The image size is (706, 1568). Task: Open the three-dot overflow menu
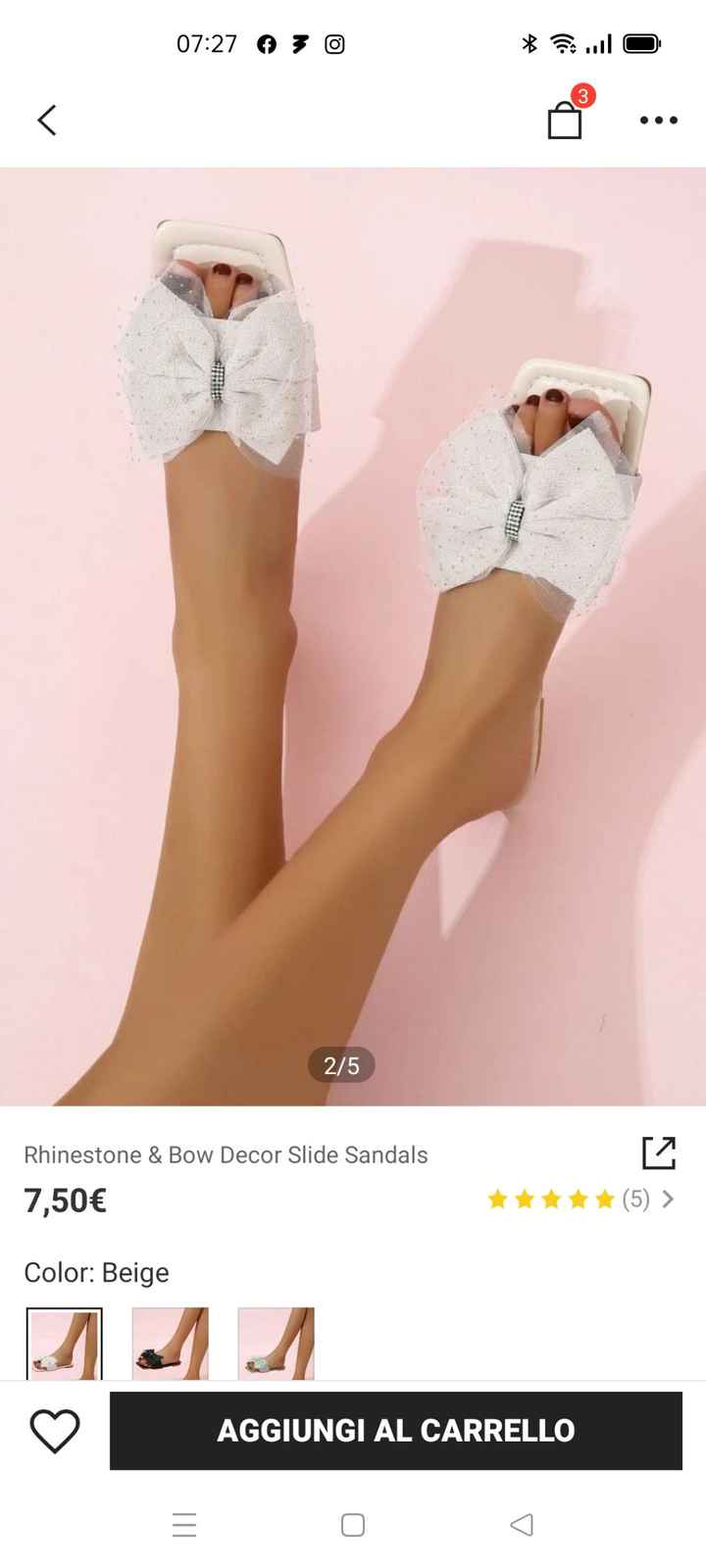click(658, 120)
